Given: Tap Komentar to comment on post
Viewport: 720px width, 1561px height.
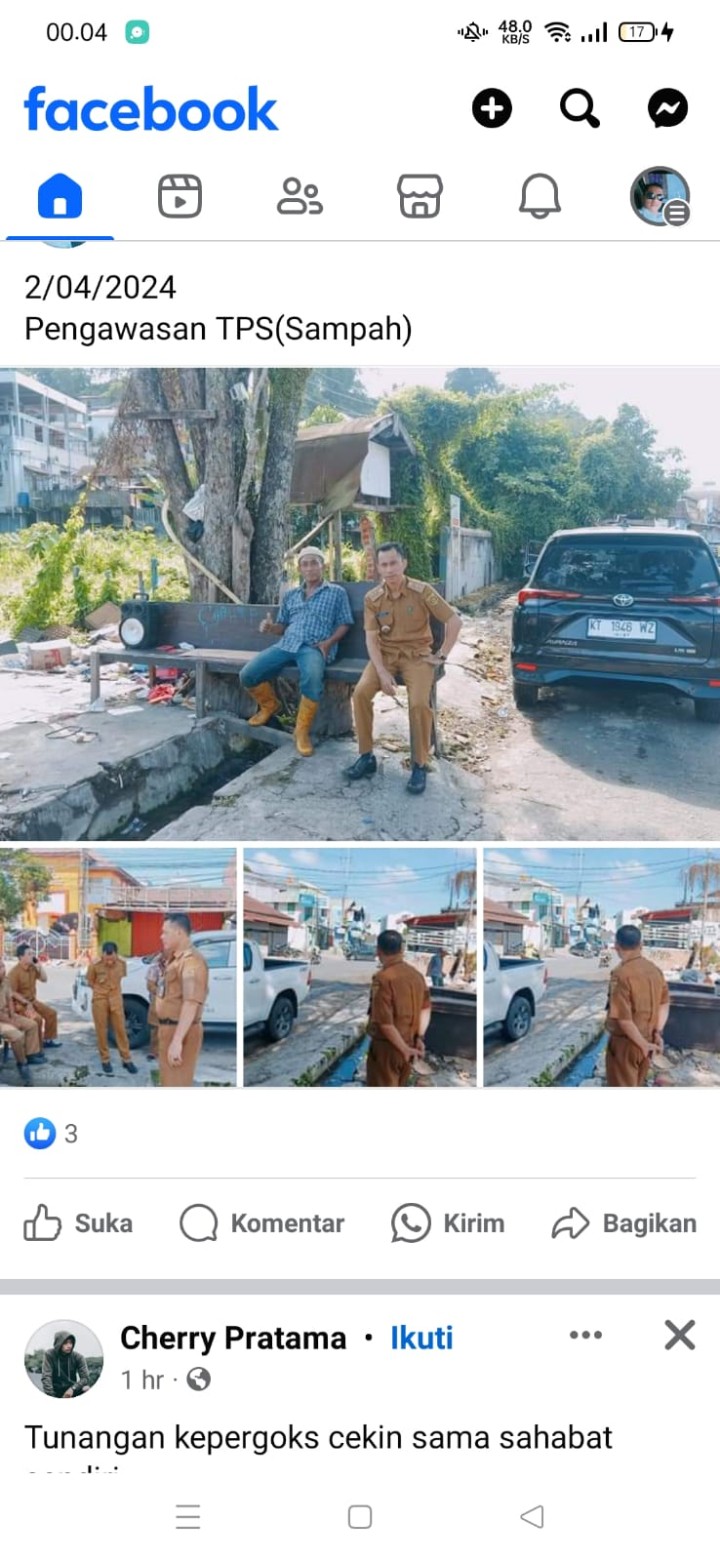Looking at the screenshot, I should (x=262, y=1223).
